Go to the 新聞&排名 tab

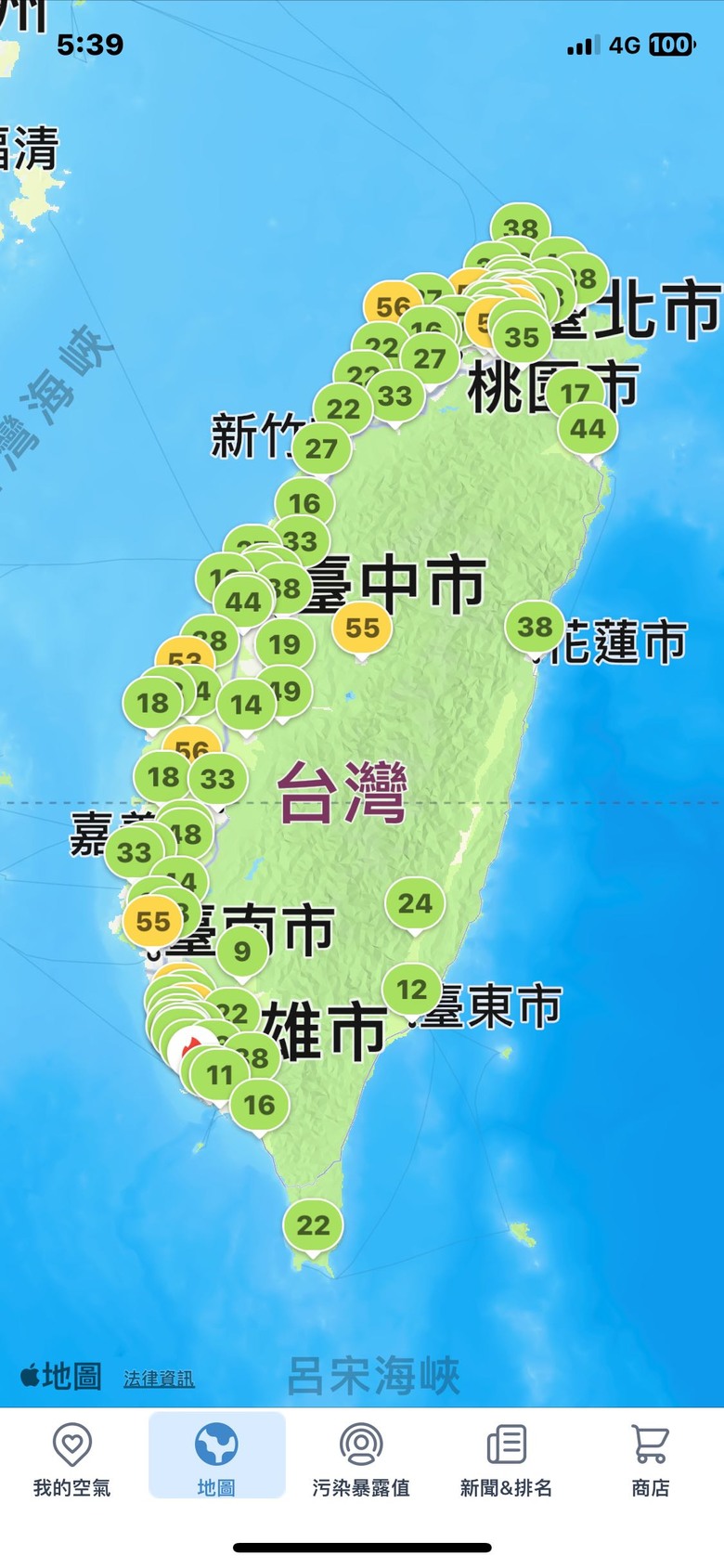(506, 1460)
